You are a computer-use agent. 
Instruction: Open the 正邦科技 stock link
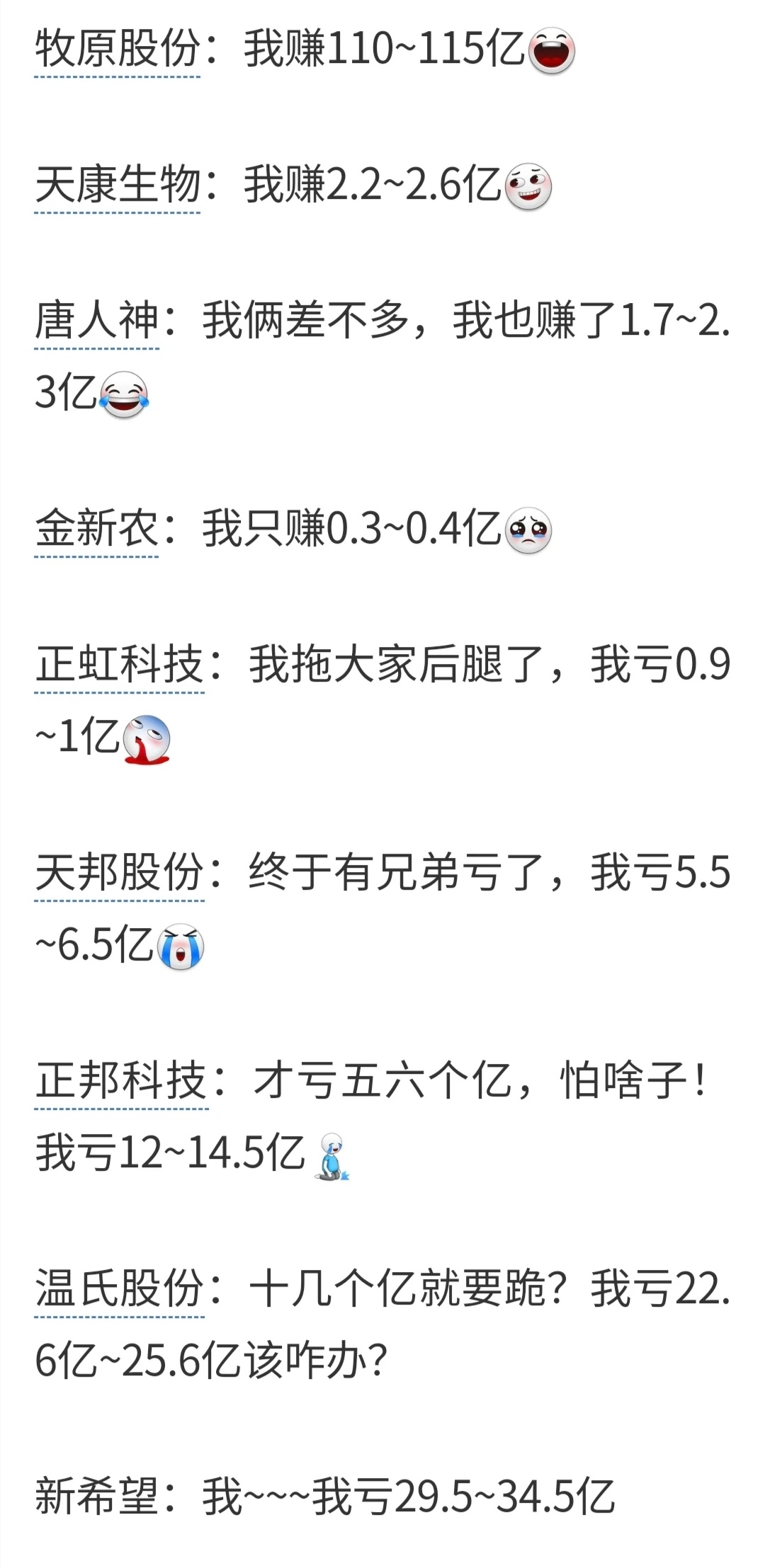click(121, 1081)
